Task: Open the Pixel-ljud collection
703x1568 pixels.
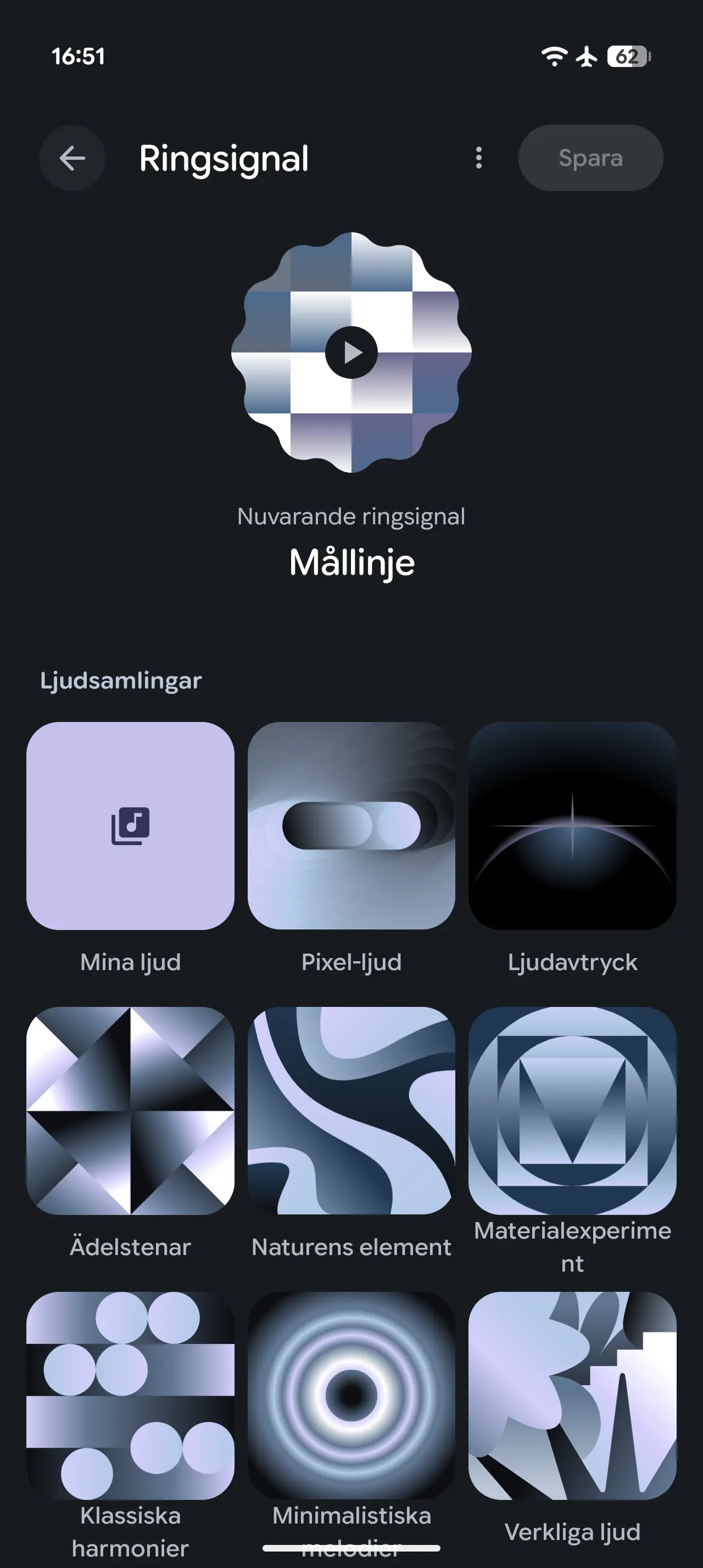Action: [x=351, y=826]
